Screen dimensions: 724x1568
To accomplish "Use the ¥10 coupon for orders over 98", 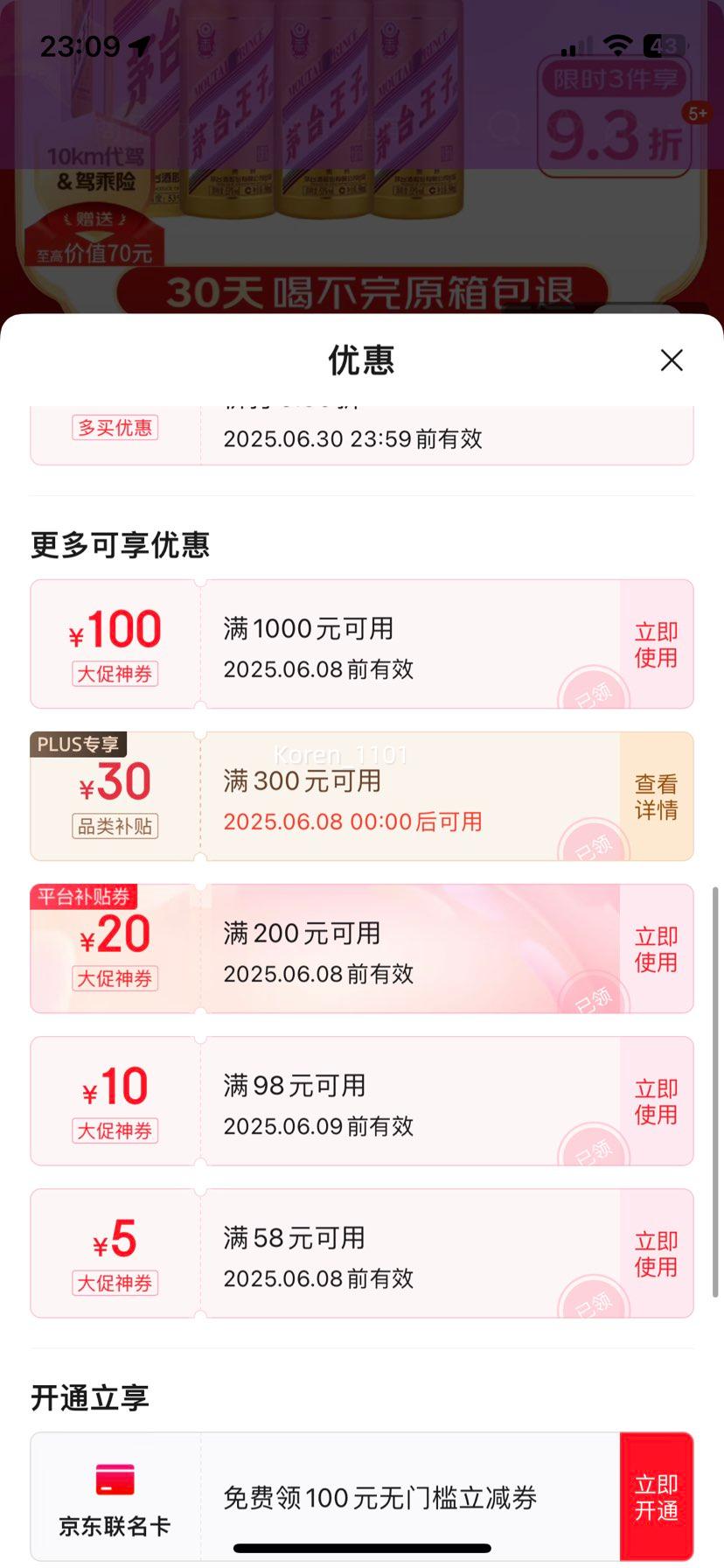I will point(656,1101).
